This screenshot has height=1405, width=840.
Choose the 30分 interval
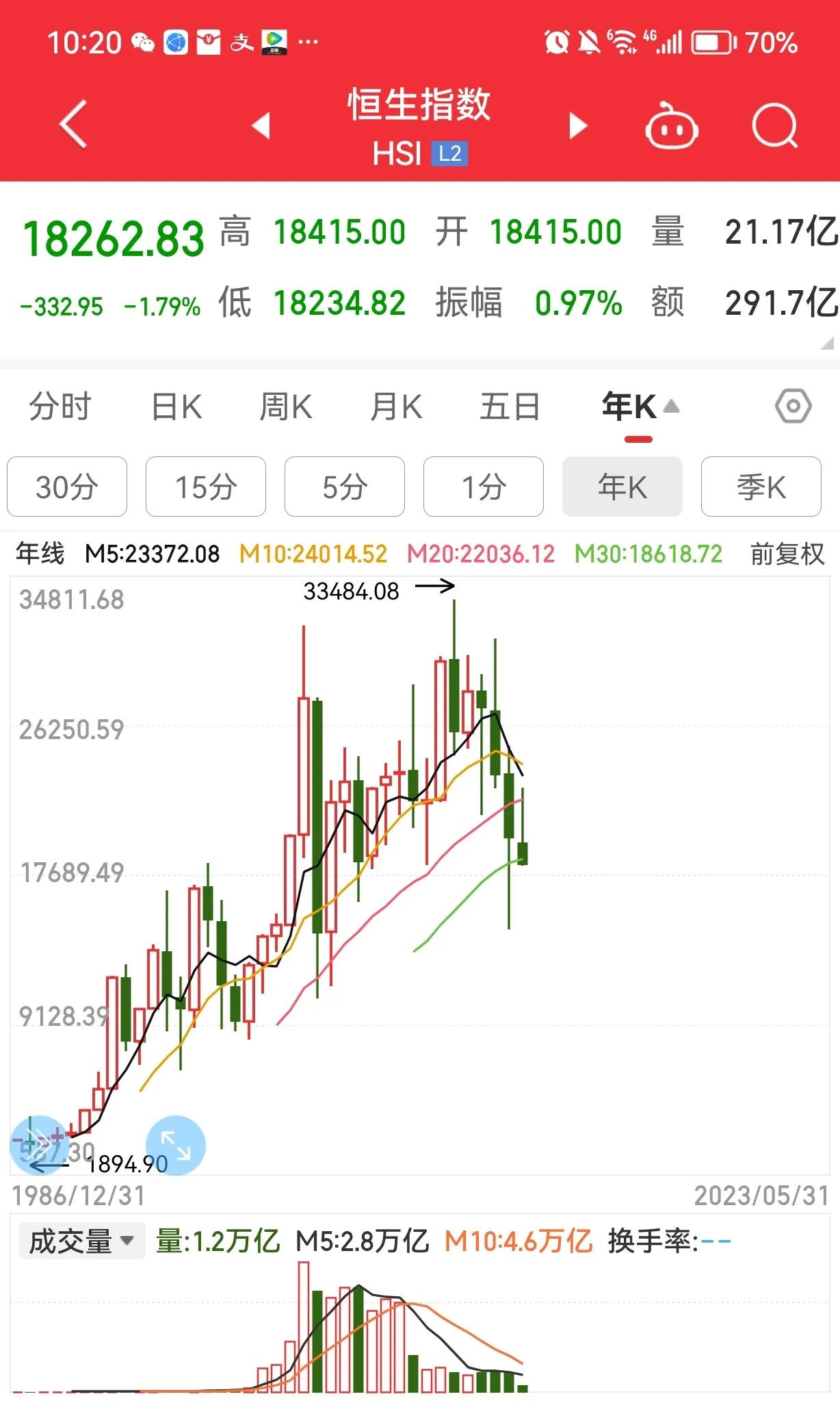[x=67, y=487]
